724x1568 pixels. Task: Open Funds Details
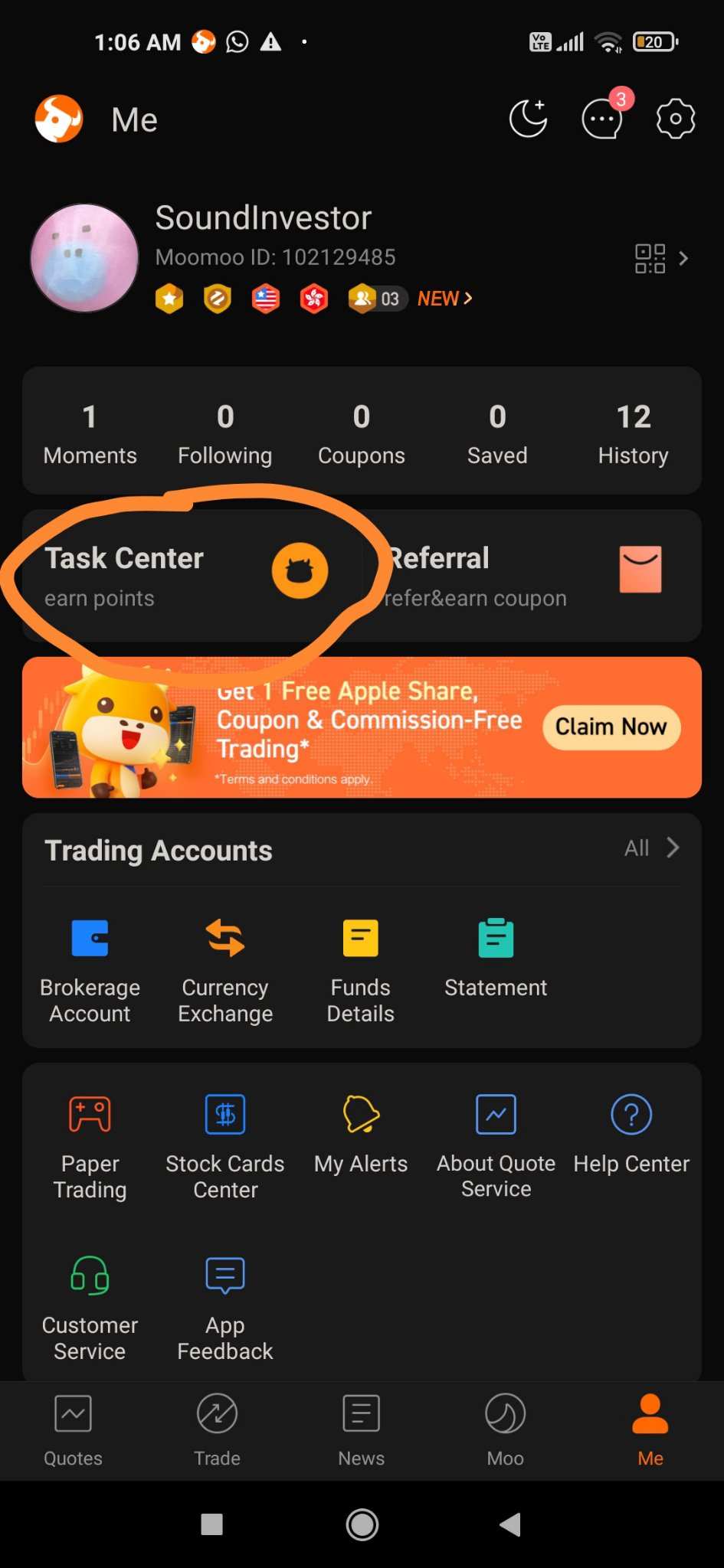[x=360, y=971]
